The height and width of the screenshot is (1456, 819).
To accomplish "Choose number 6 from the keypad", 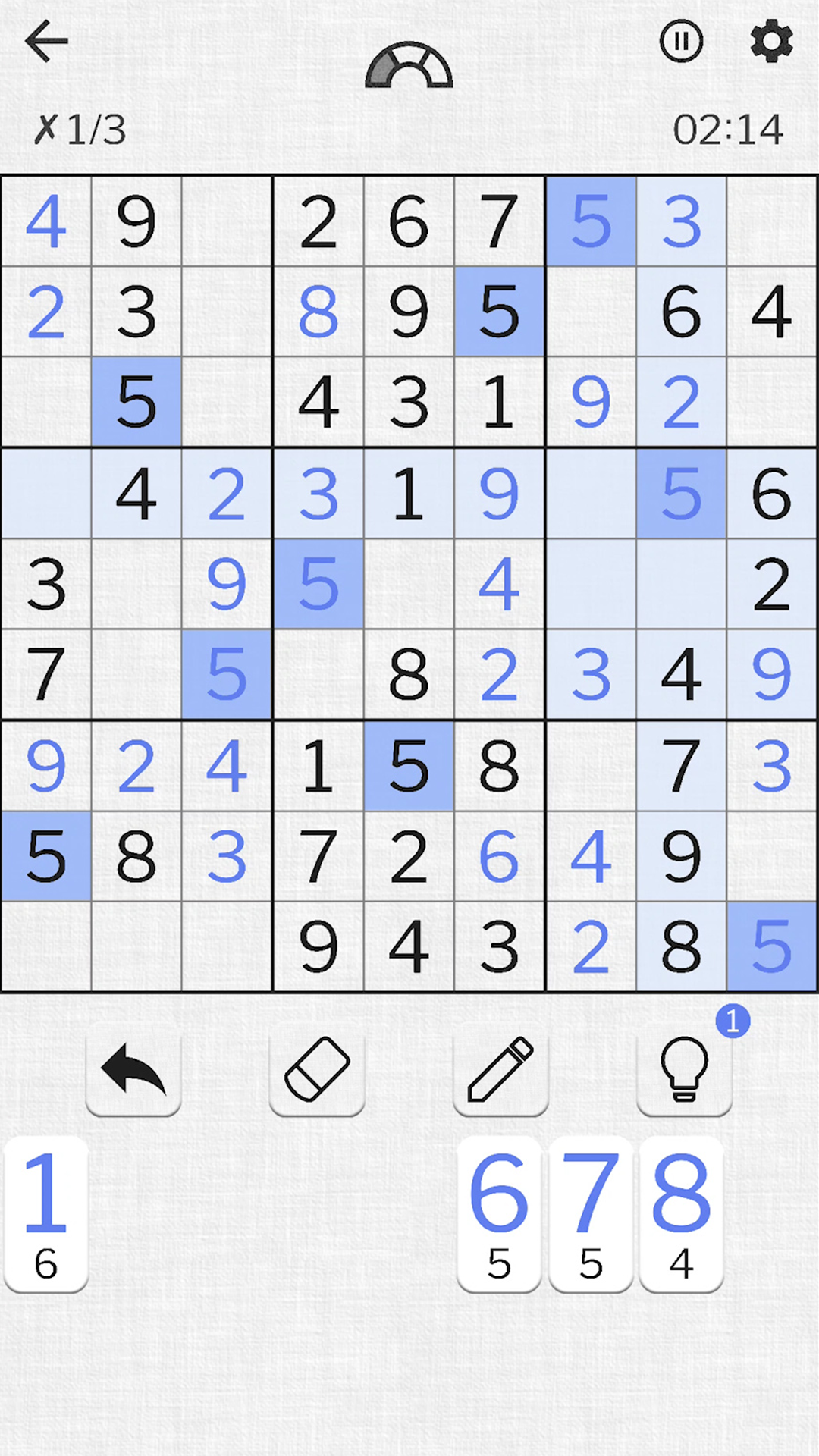I will pyautogui.click(x=499, y=1213).
